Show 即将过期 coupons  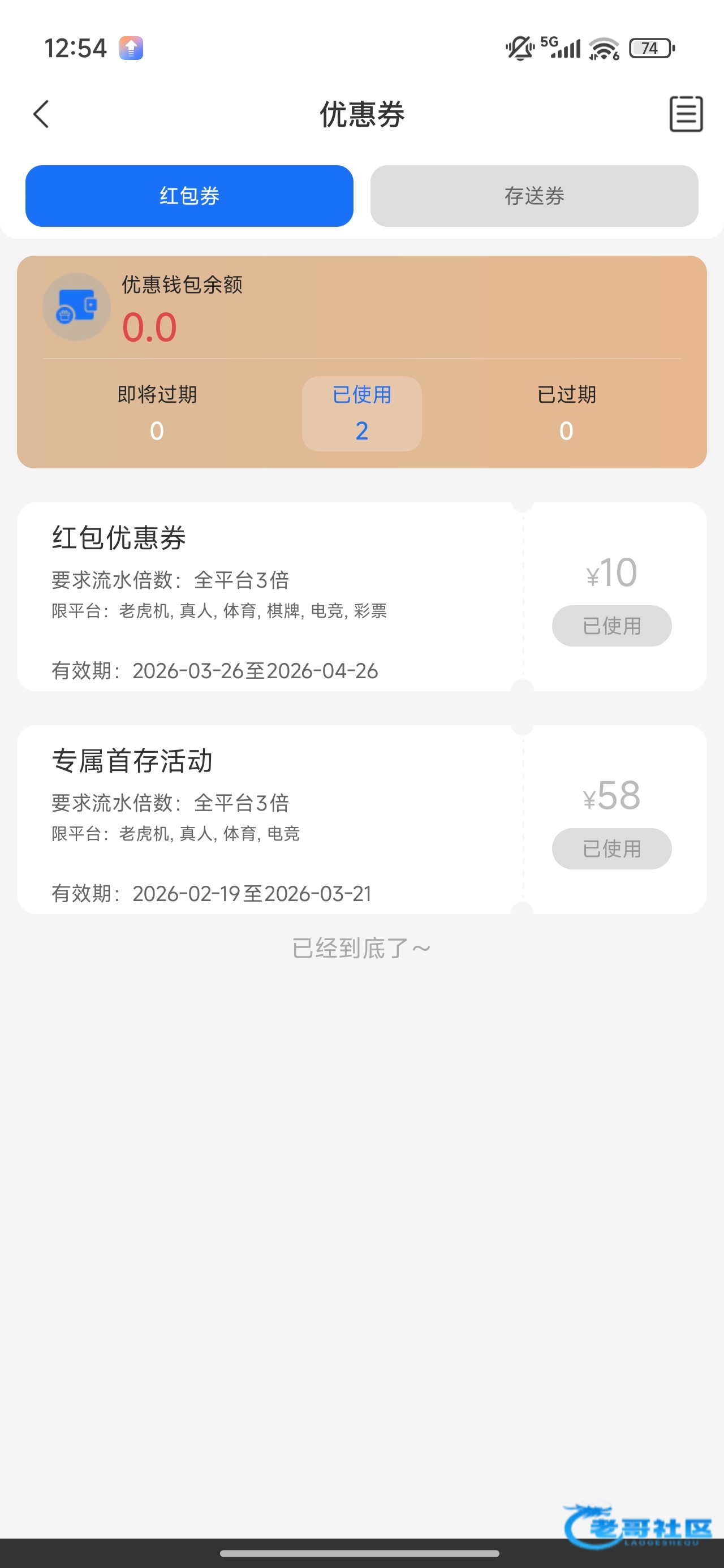coord(157,413)
